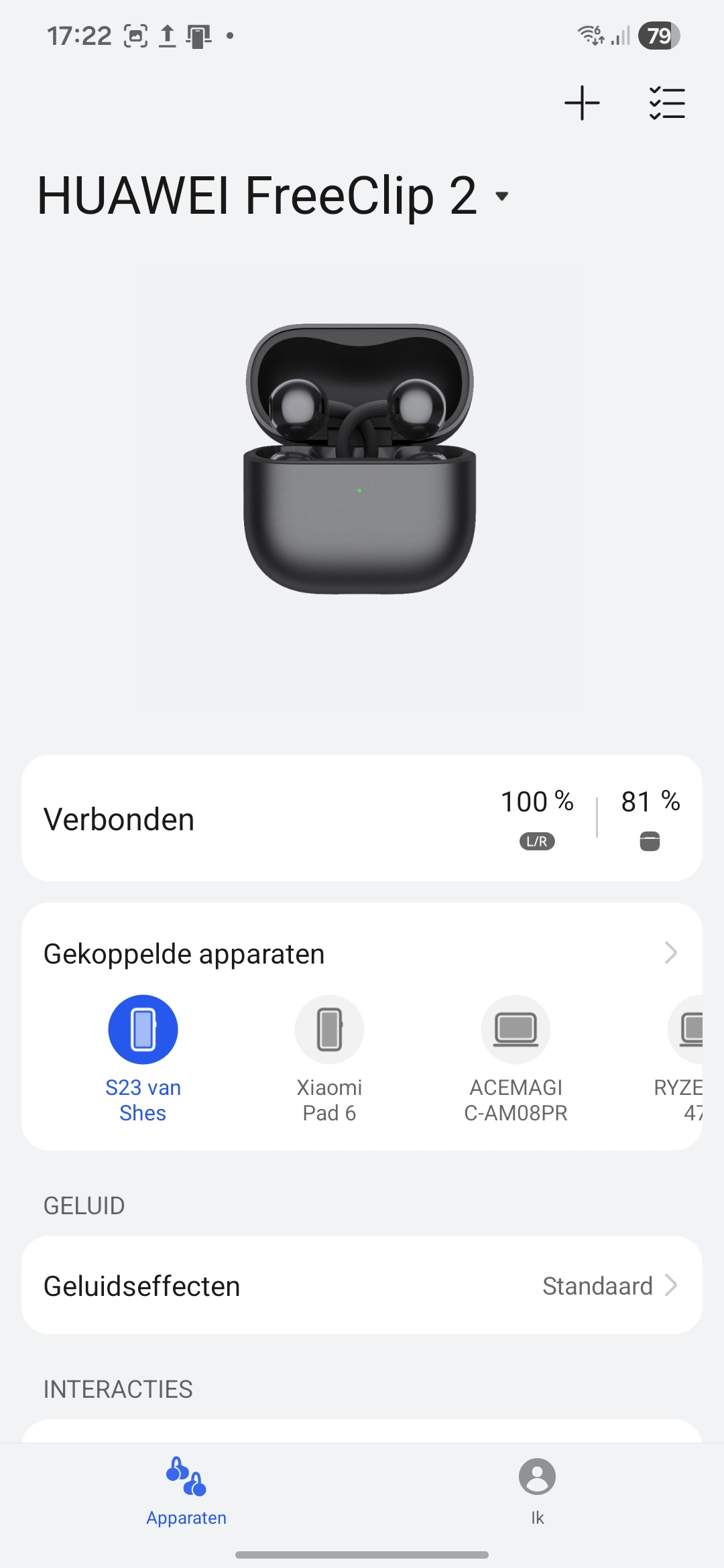Viewport: 724px width, 1568px height.
Task: Add a new device with the plus icon
Action: click(582, 103)
